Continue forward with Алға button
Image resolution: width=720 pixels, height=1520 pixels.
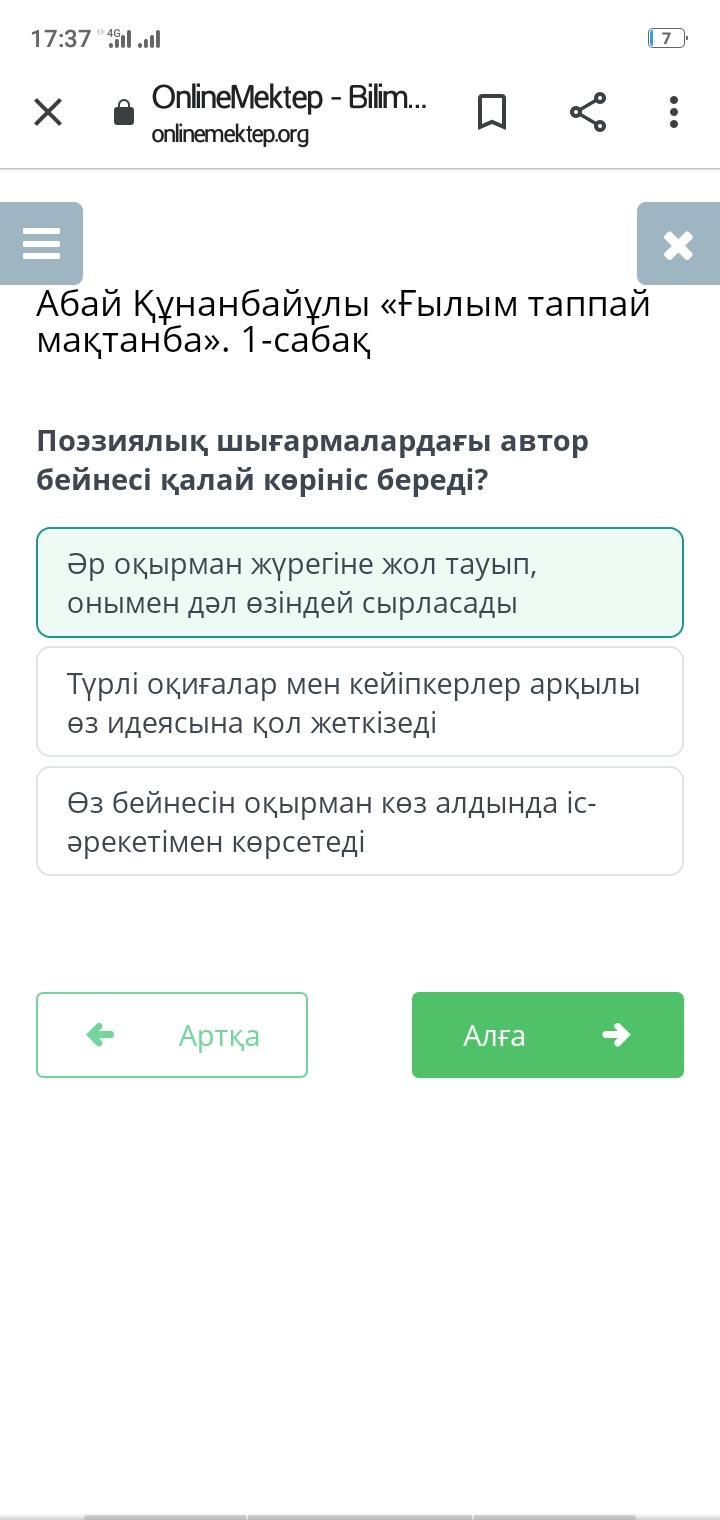click(547, 1035)
